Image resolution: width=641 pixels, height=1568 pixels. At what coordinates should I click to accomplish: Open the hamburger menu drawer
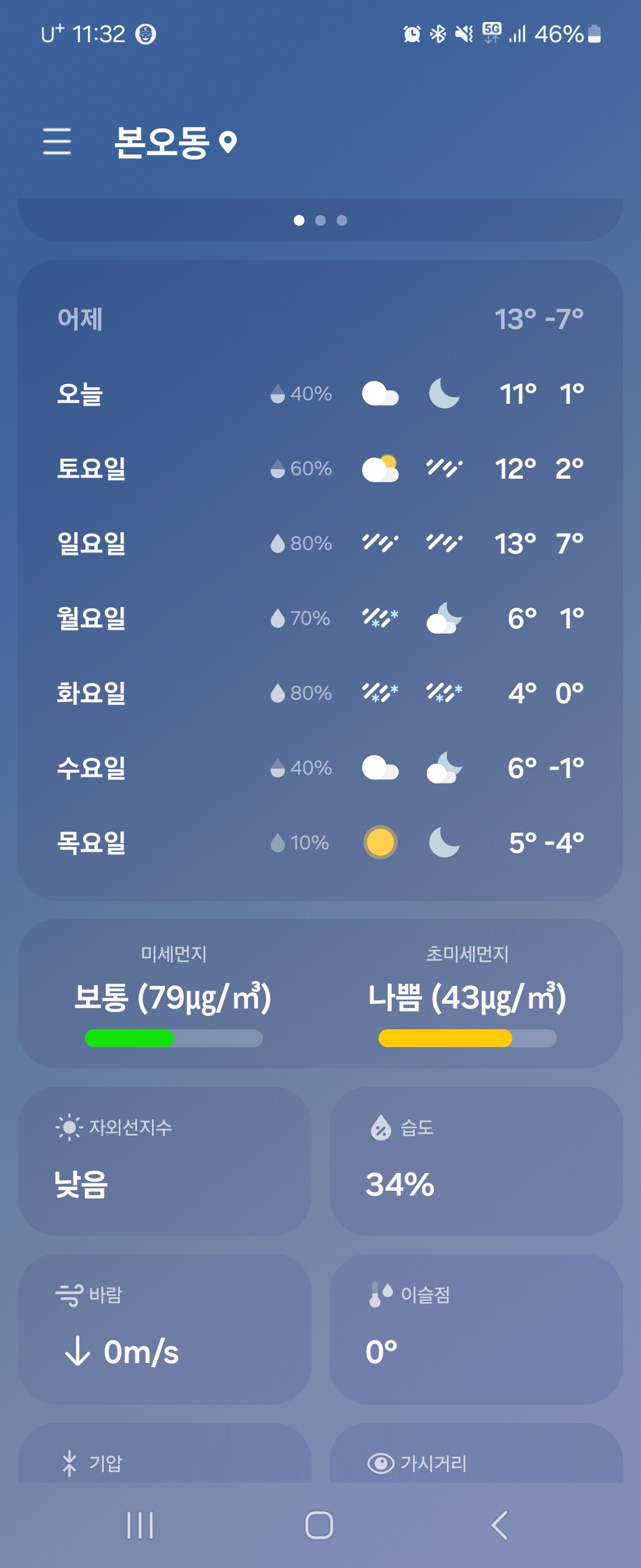(x=57, y=141)
